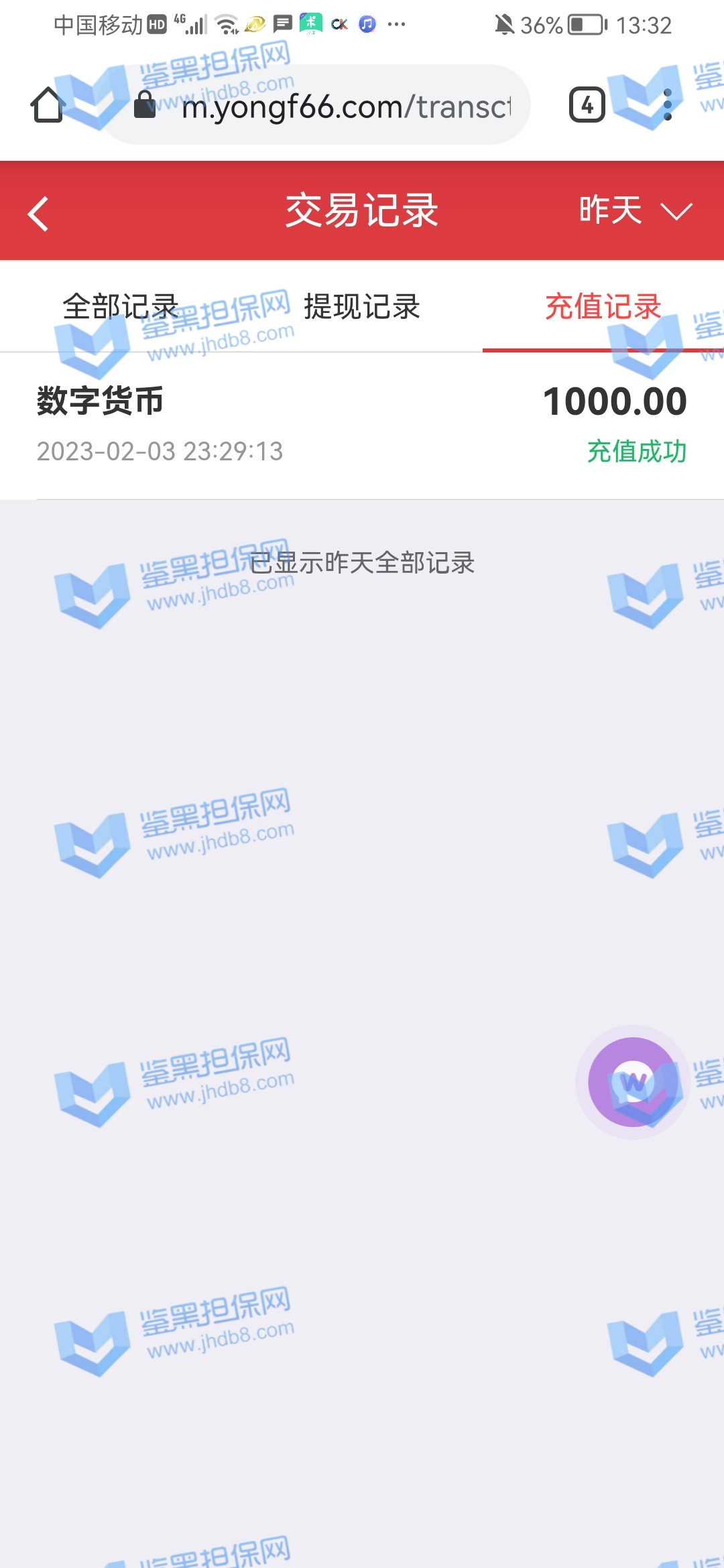Open the browser tab switcher showing 4
Screen dimensions: 724x1568
point(587,105)
